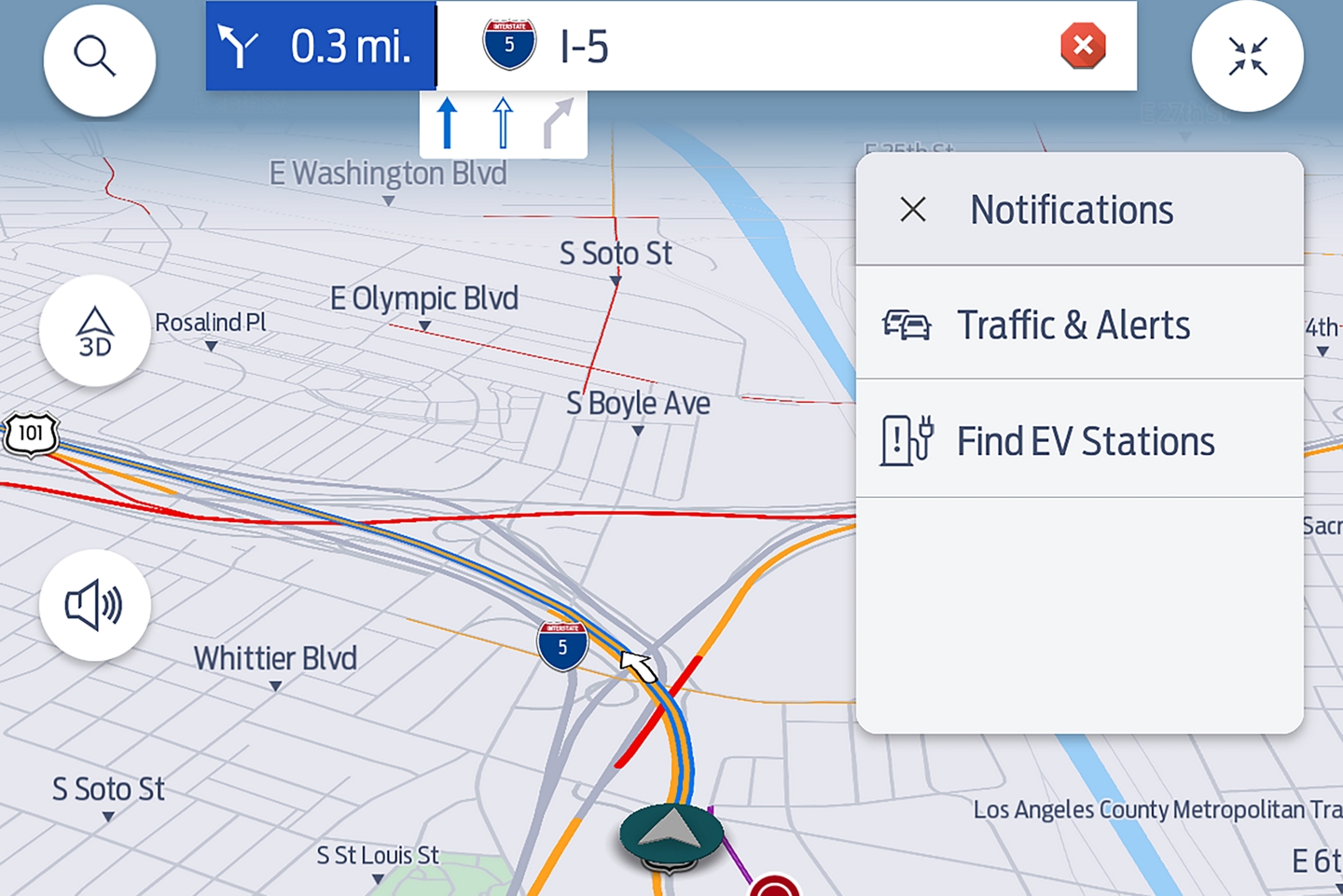1343x896 pixels.
Task: Open next turn instruction details
Action: tap(320, 47)
